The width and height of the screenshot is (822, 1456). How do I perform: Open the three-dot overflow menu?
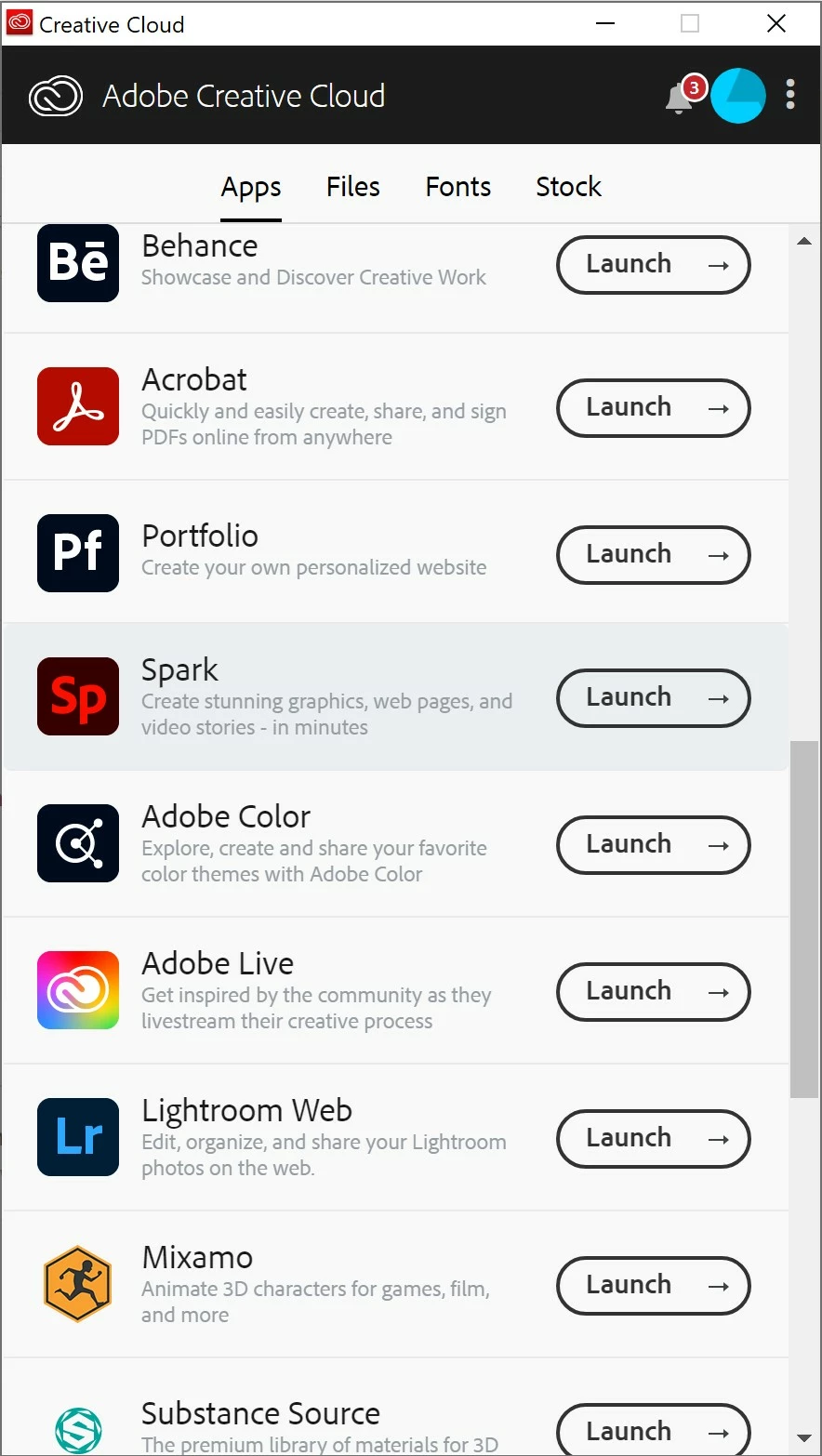tap(790, 95)
